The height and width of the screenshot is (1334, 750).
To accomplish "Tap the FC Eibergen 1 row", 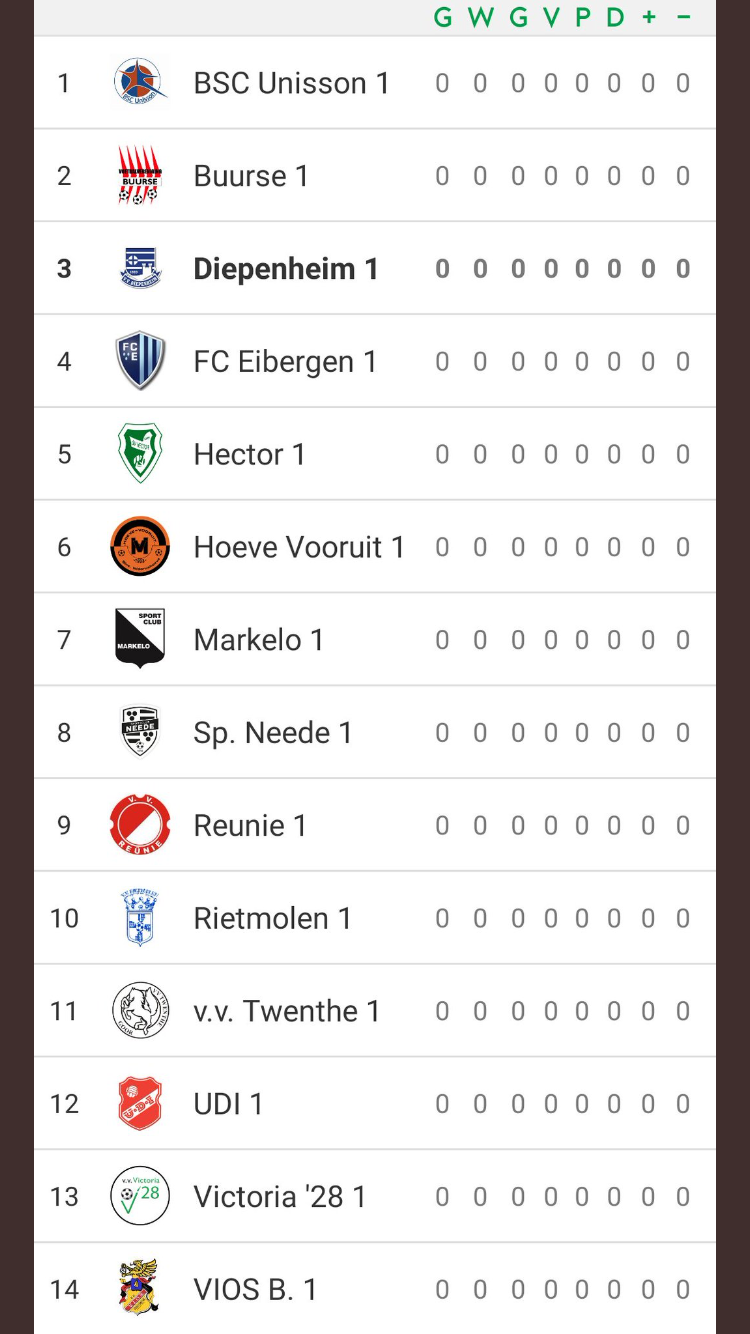I will (375, 361).
